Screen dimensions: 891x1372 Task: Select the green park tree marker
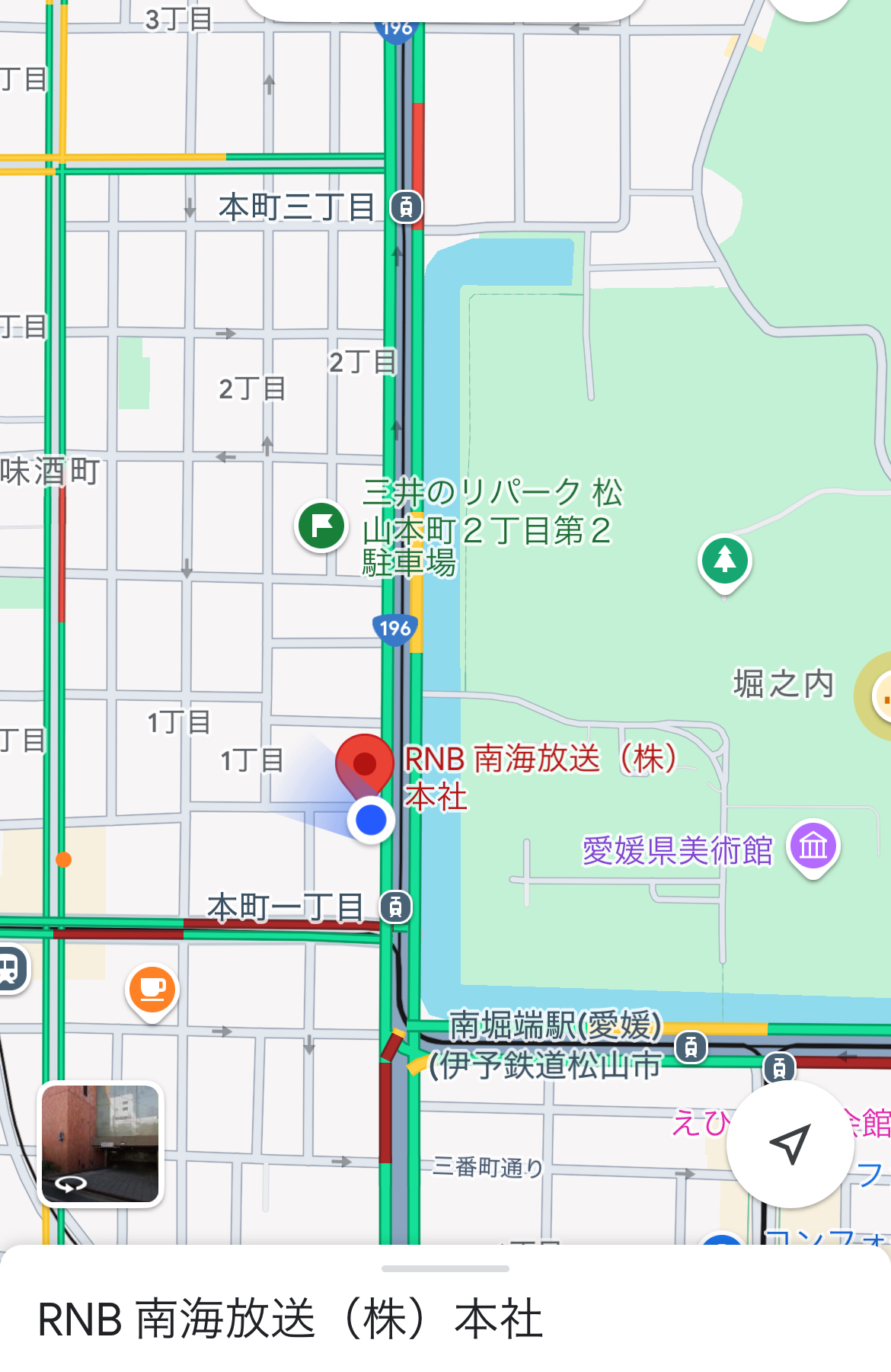pyautogui.click(x=724, y=561)
